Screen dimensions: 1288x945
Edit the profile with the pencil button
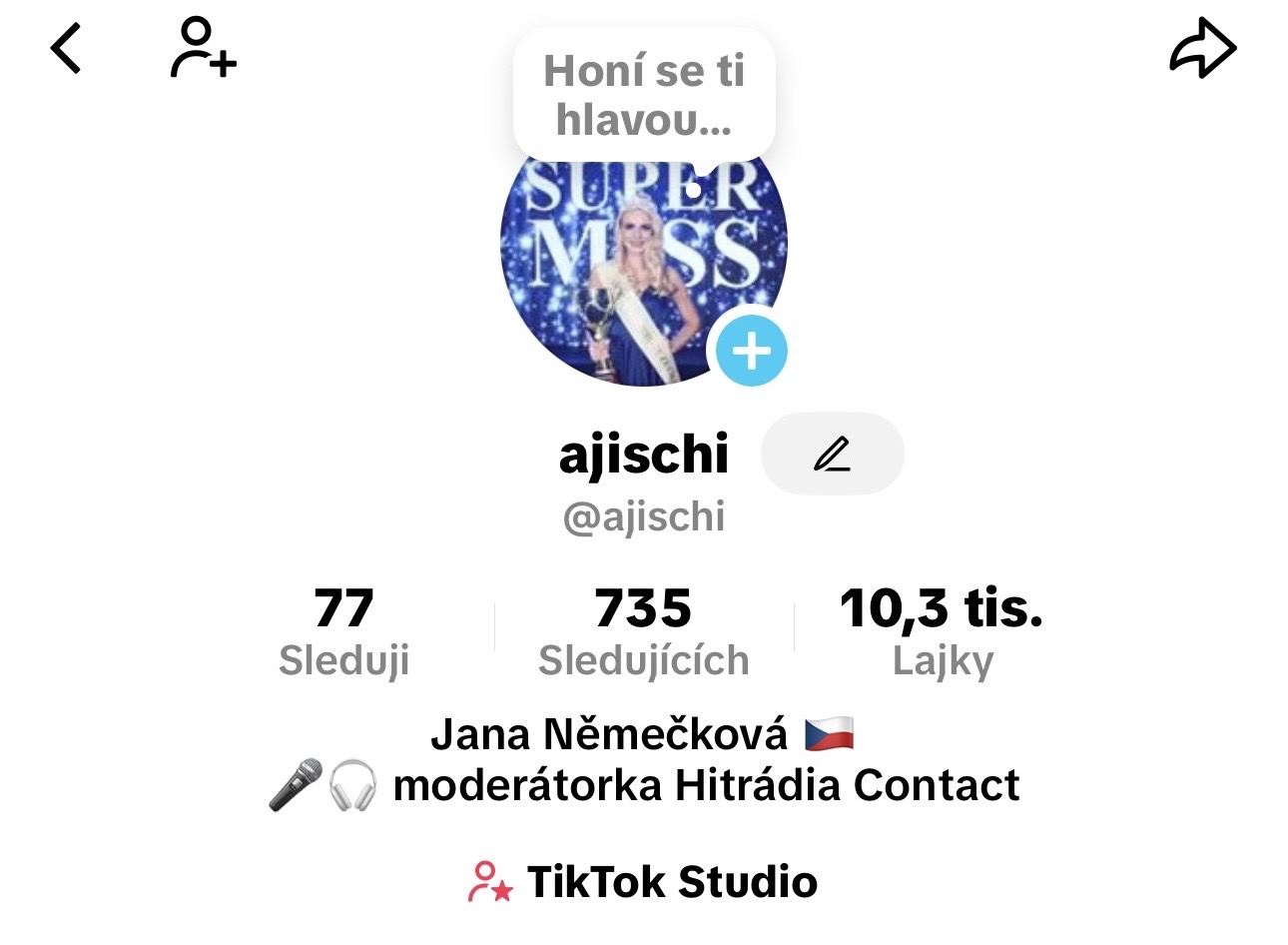pyautogui.click(x=832, y=454)
